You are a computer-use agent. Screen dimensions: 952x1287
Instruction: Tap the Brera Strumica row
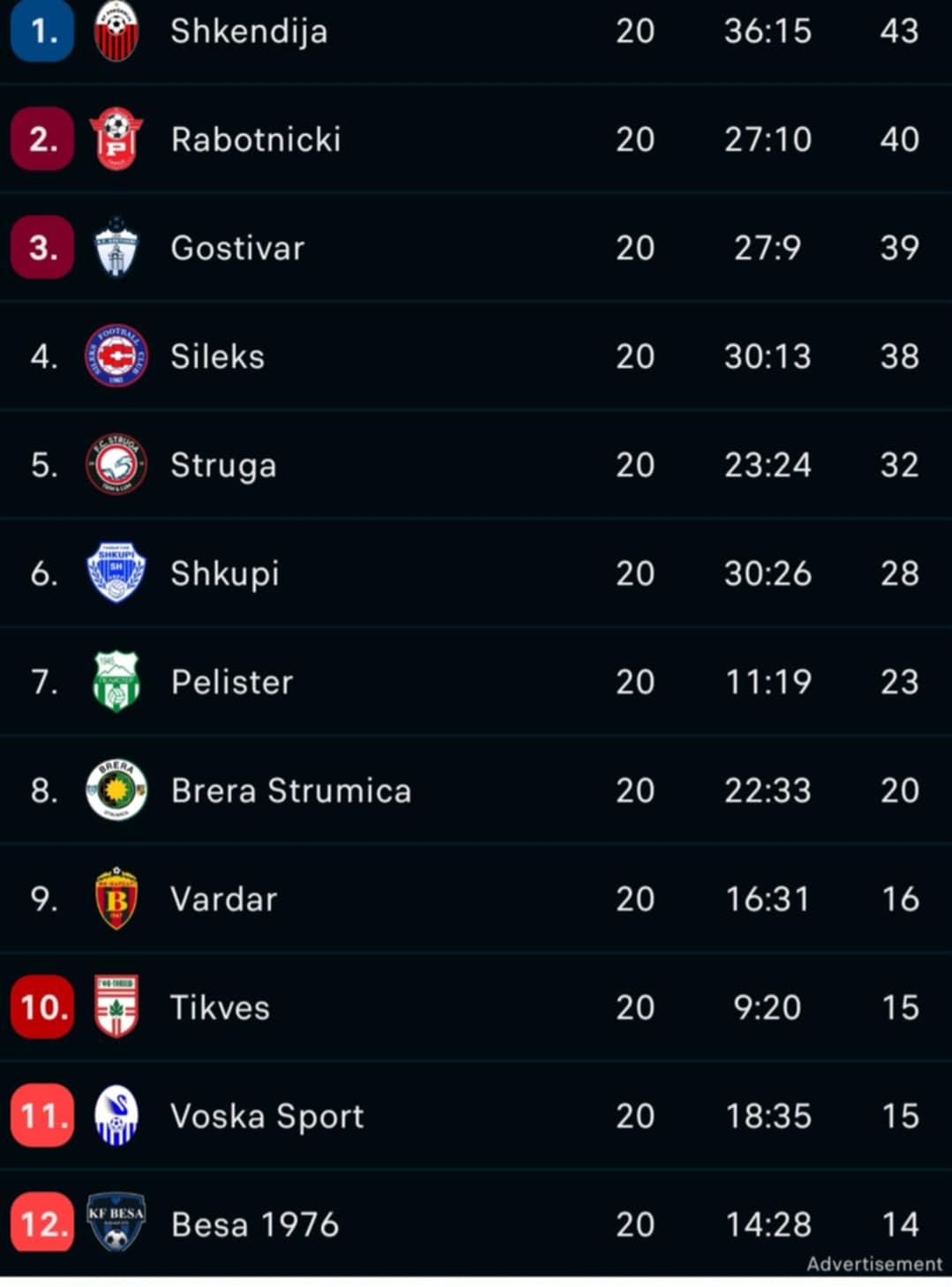click(x=291, y=791)
